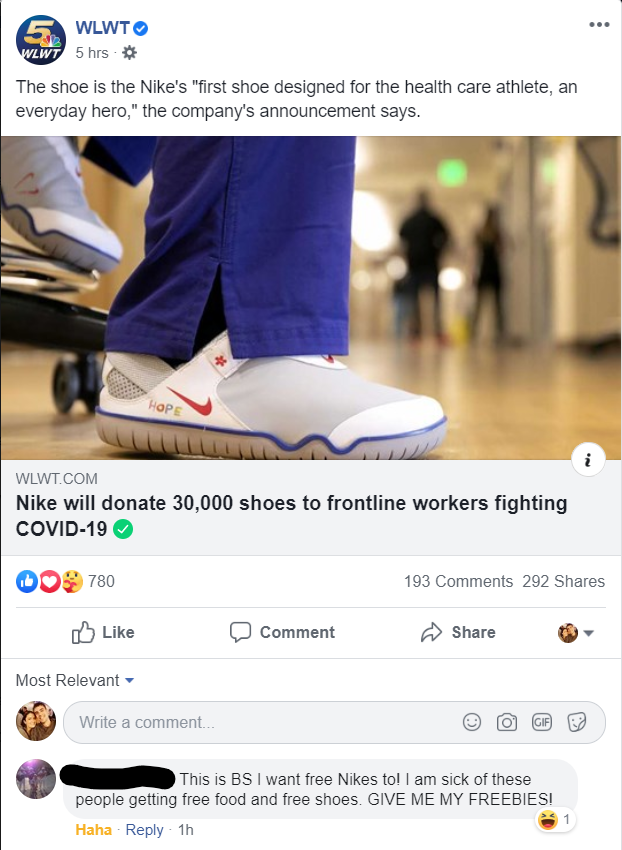
Task: Share the WLWT post
Action: click(x=458, y=632)
